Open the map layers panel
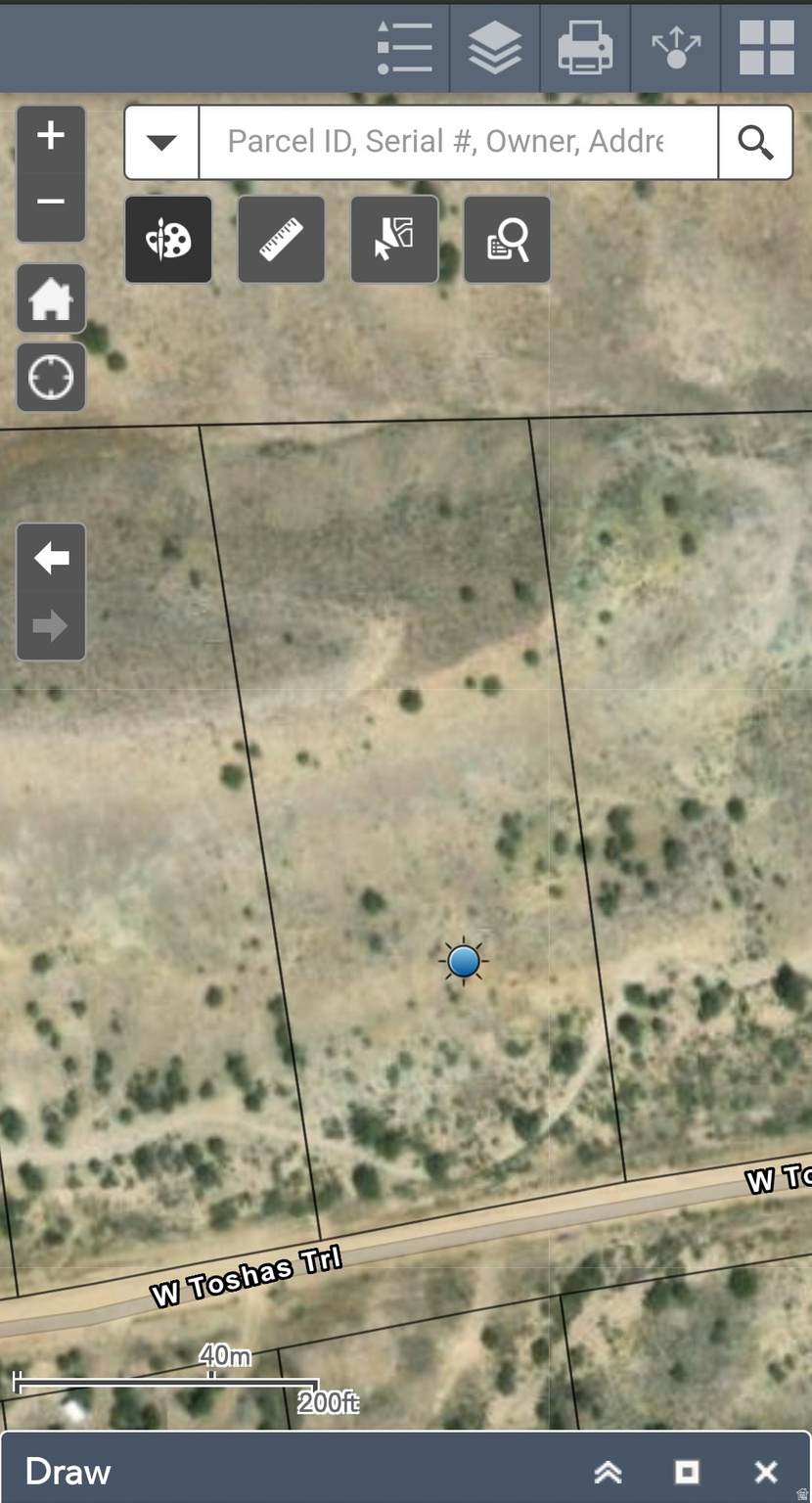The height and width of the screenshot is (1503, 812). (x=495, y=47)
